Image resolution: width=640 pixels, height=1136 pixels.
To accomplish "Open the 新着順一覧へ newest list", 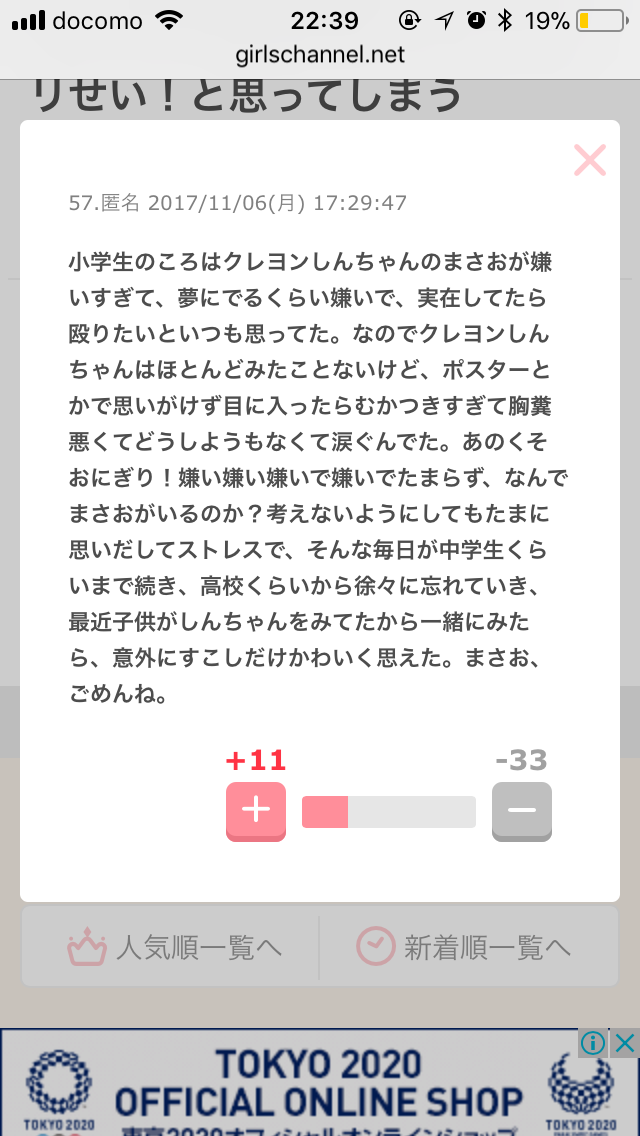I will [469, 946].
